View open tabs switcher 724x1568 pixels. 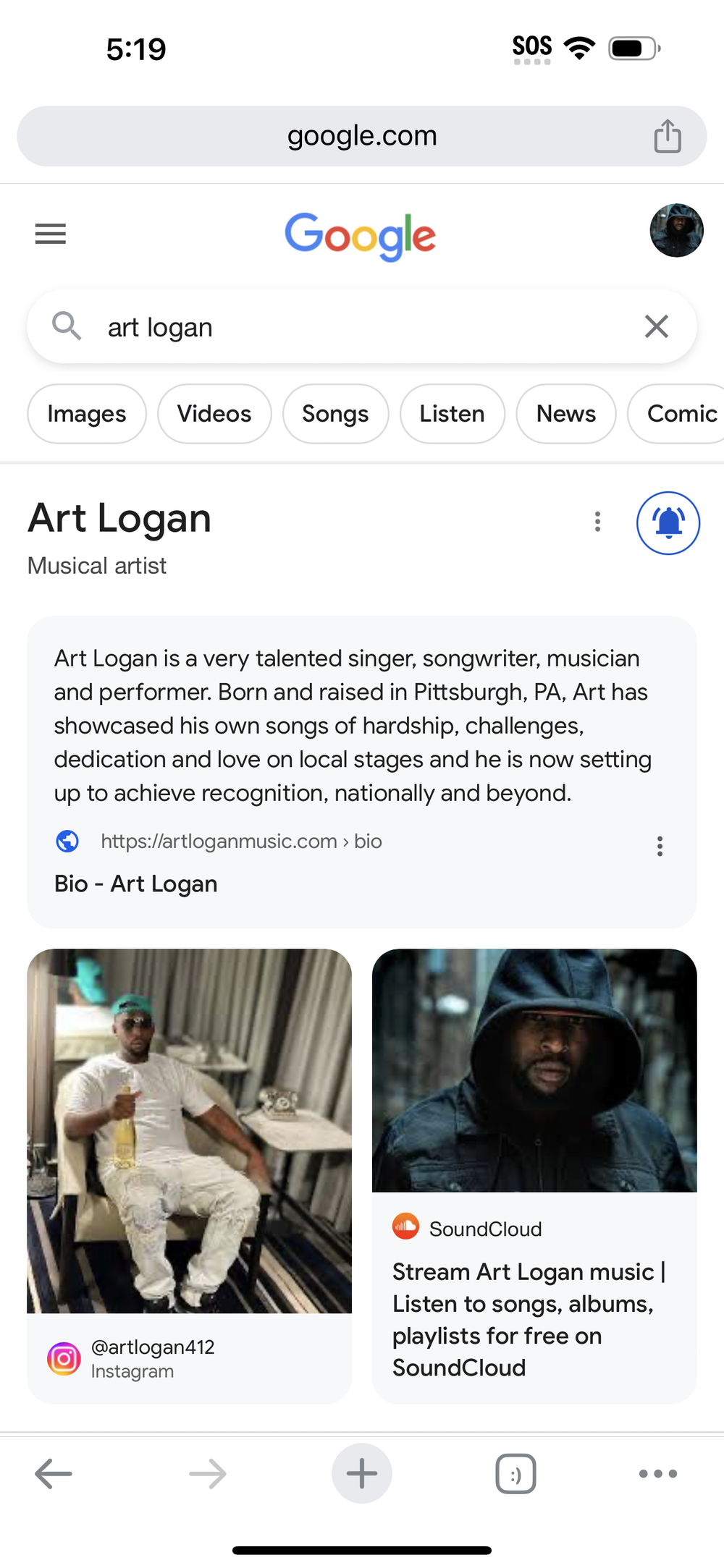515,1474
